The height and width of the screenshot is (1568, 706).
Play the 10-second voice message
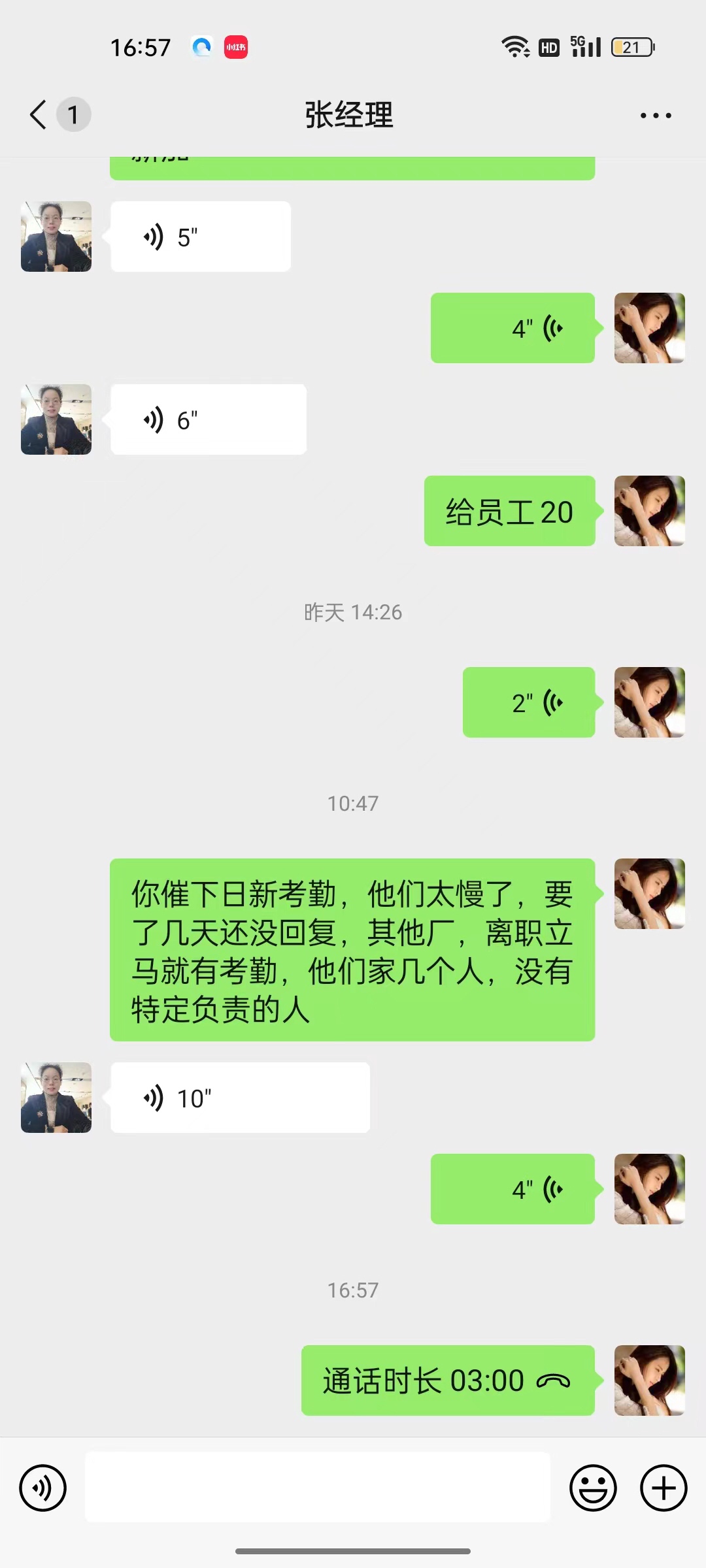239,1098
